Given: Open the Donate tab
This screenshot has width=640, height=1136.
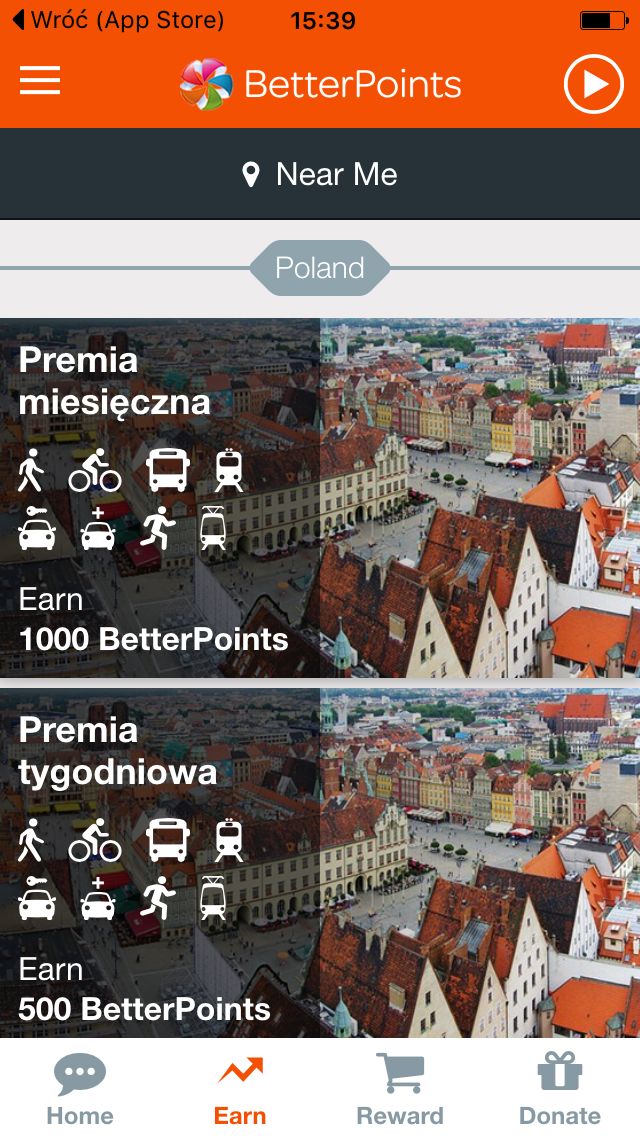Looking at the screenshot, I should (560, 1089).
